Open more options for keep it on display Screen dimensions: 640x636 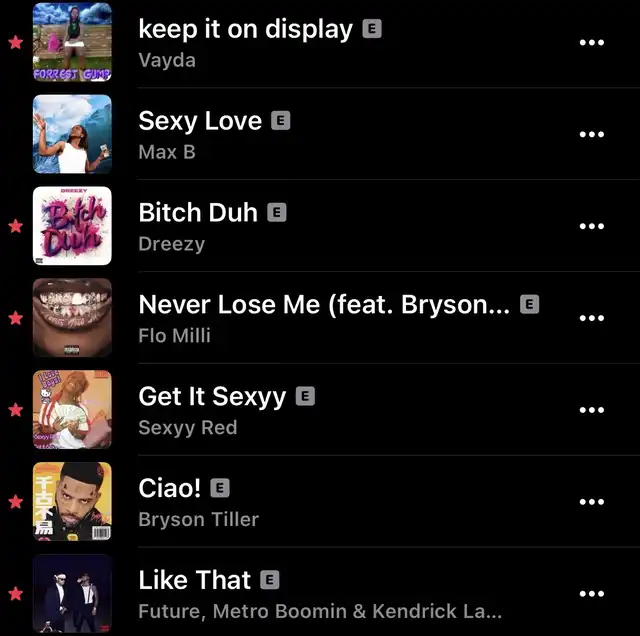(x=592, y=43)
